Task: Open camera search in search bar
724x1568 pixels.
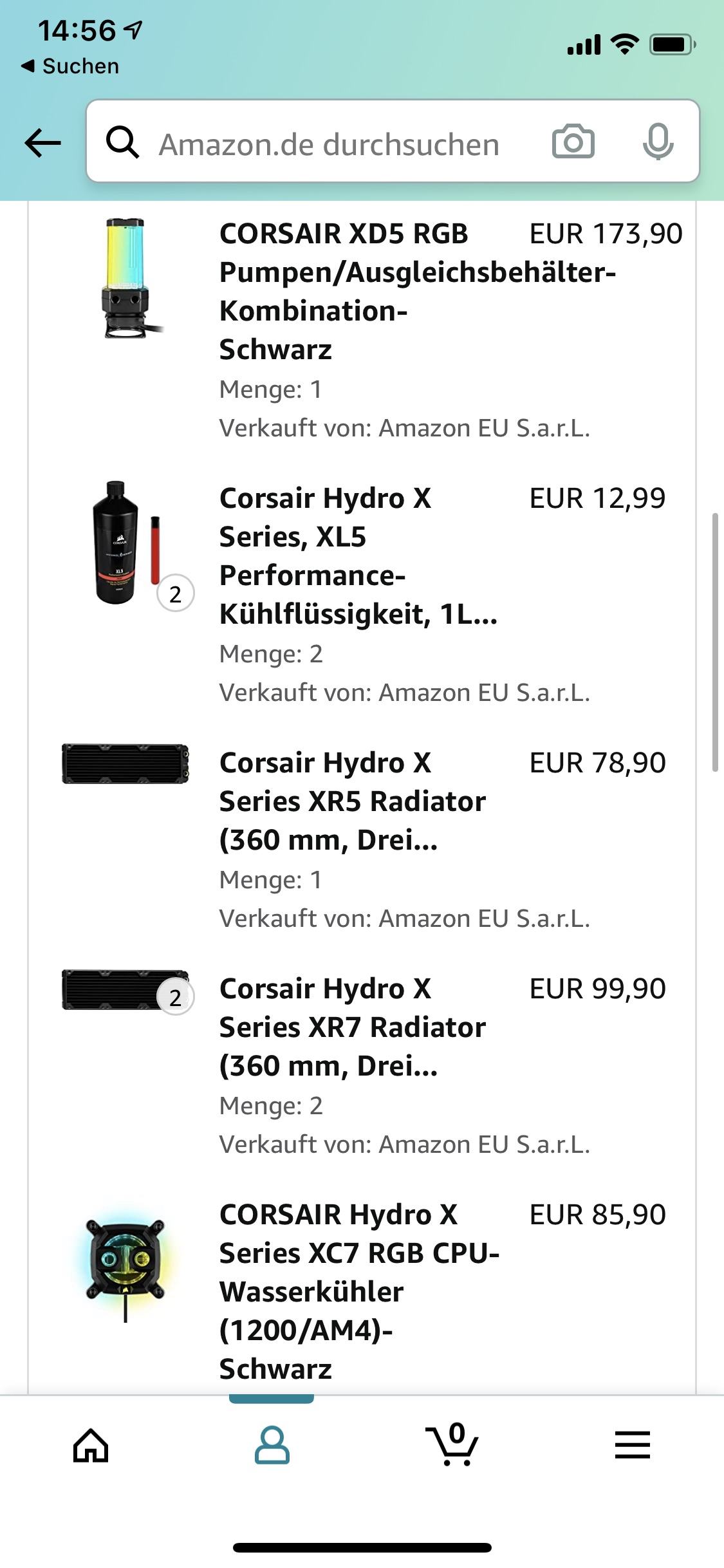Action: point(573,142)
